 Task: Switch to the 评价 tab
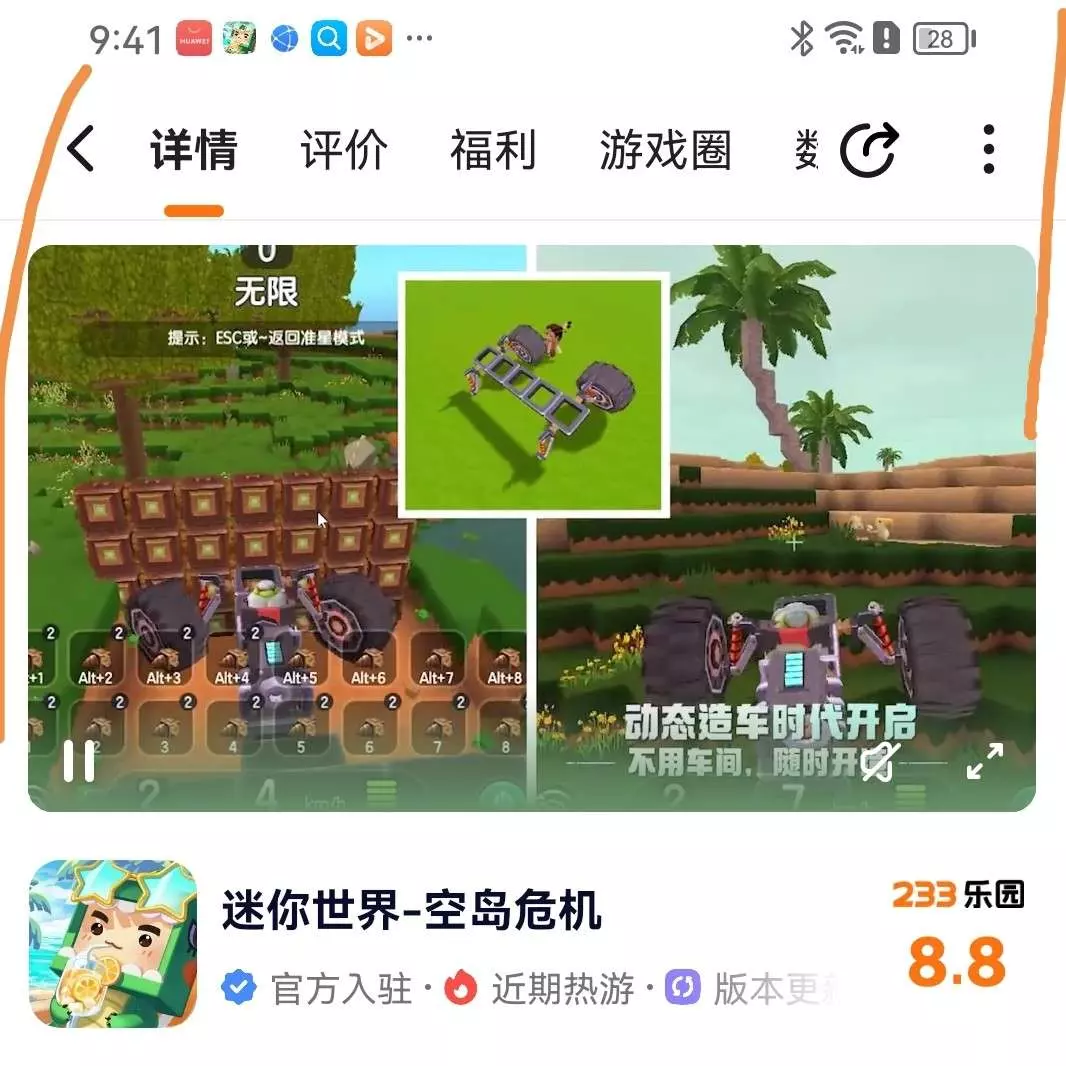pos(344,151)
